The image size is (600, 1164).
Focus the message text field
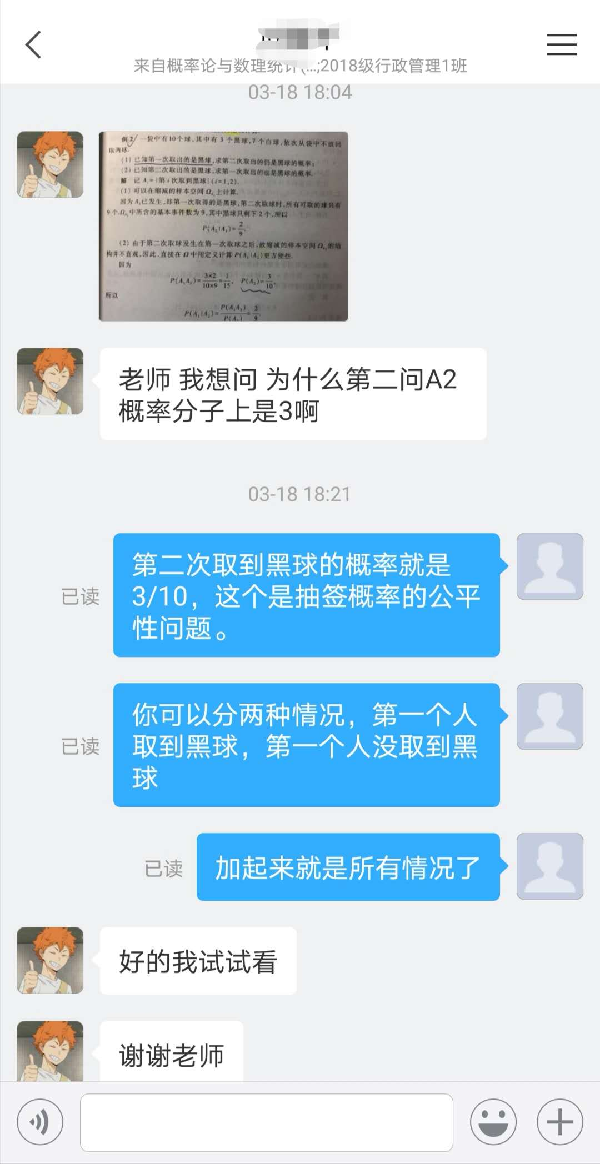[266, 1122]
